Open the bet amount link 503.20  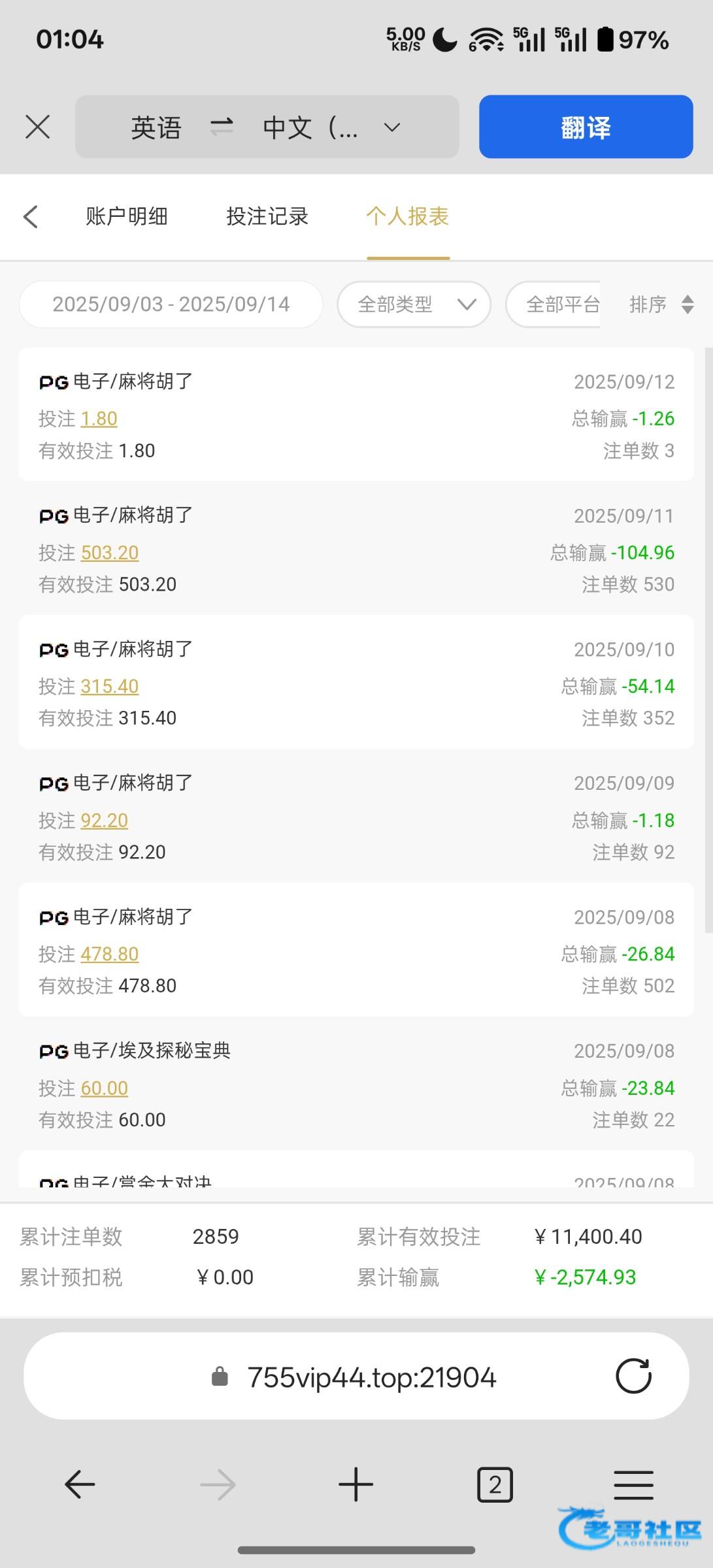coord(110,553)
